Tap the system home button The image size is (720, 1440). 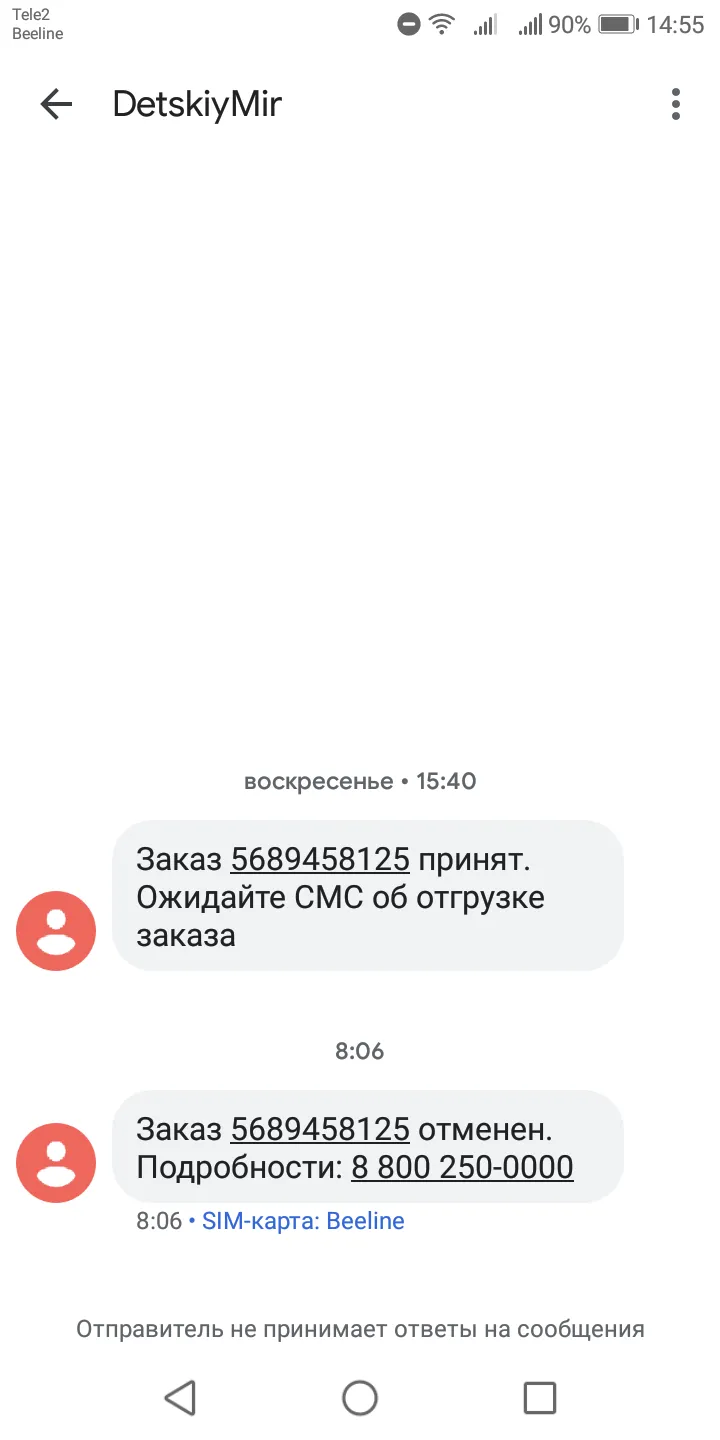(360, 1397)
